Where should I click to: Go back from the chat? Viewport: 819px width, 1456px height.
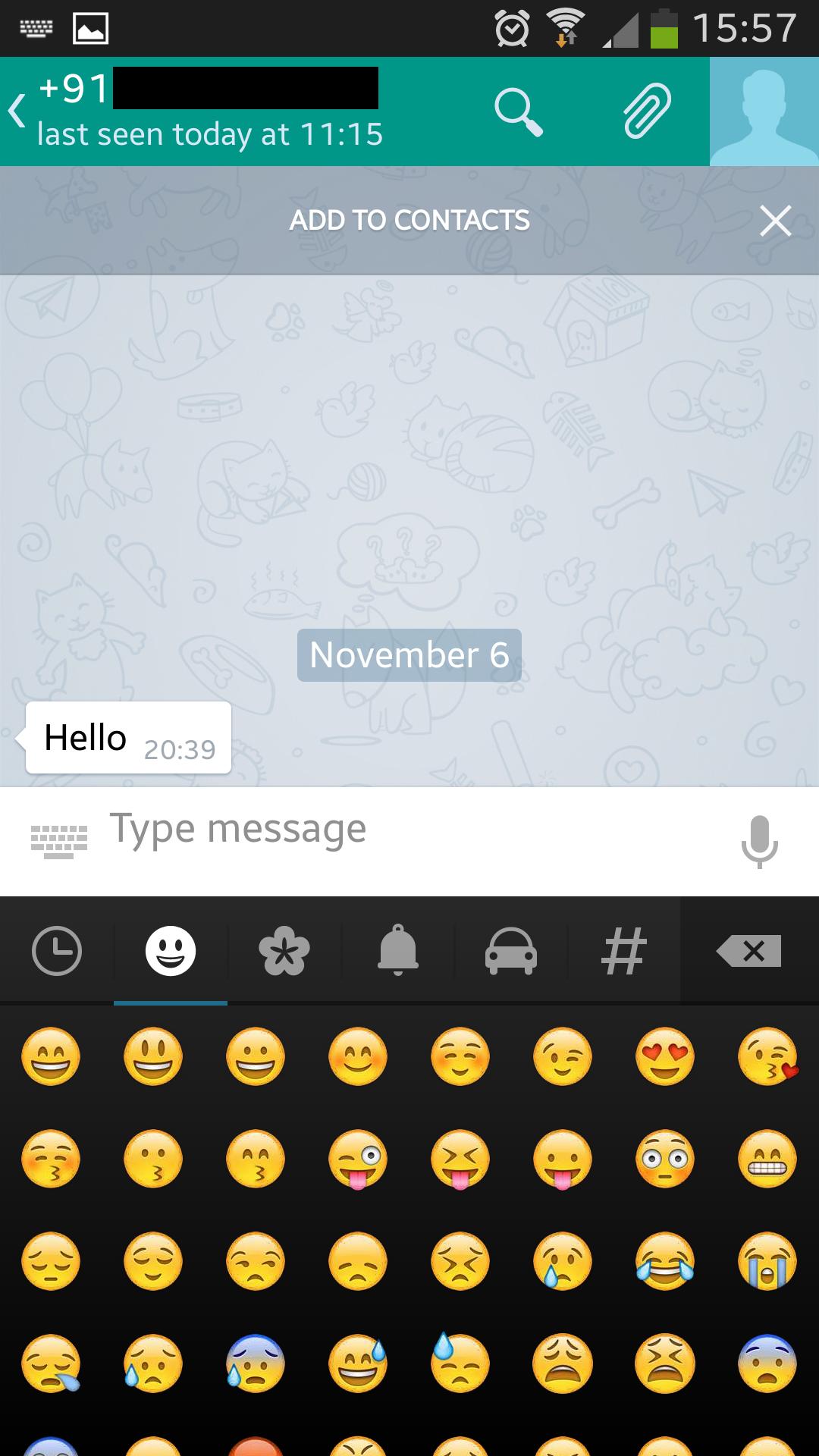tap(17, 112)
